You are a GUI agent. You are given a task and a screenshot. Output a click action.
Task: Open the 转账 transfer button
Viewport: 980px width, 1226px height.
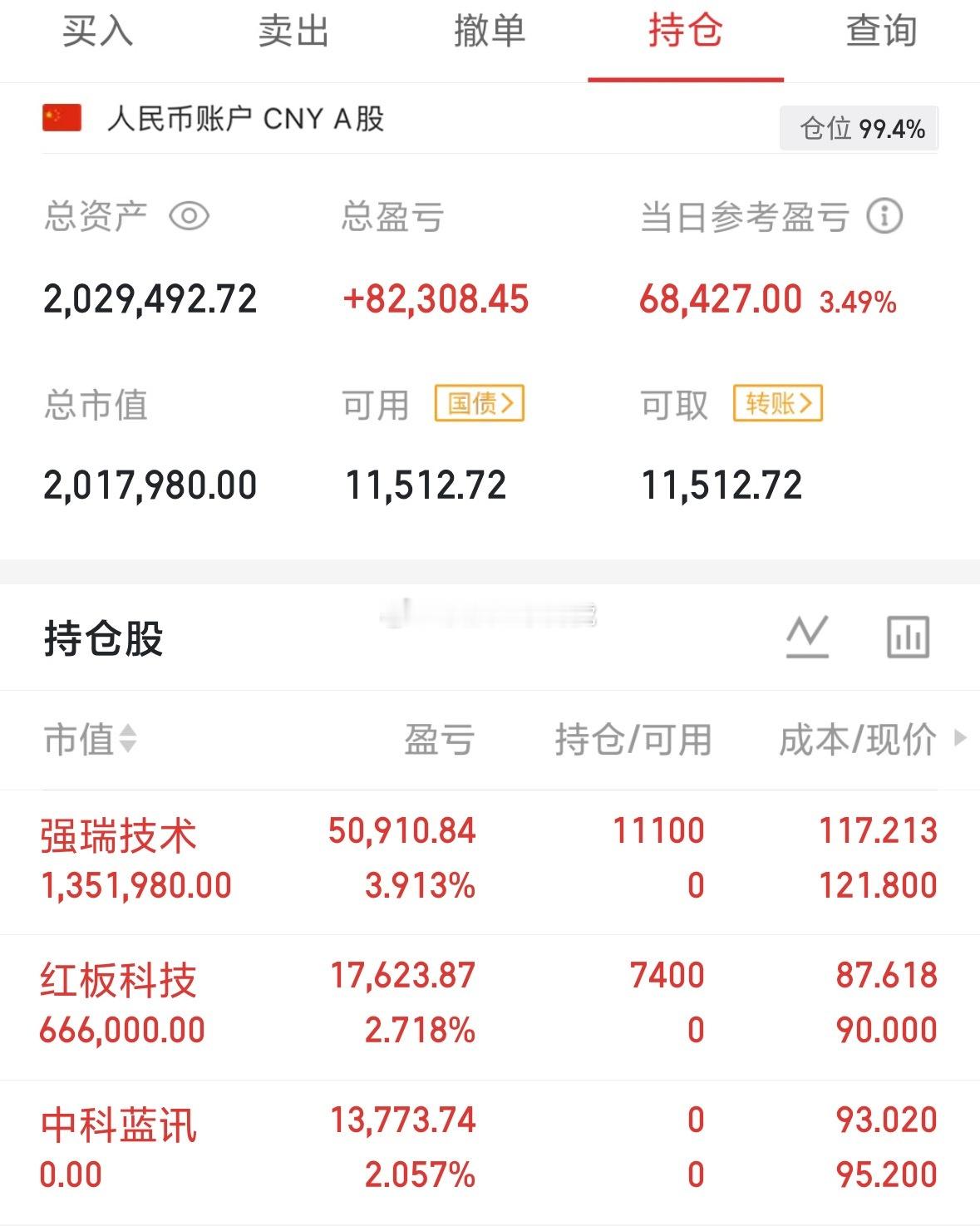[778, 404]
